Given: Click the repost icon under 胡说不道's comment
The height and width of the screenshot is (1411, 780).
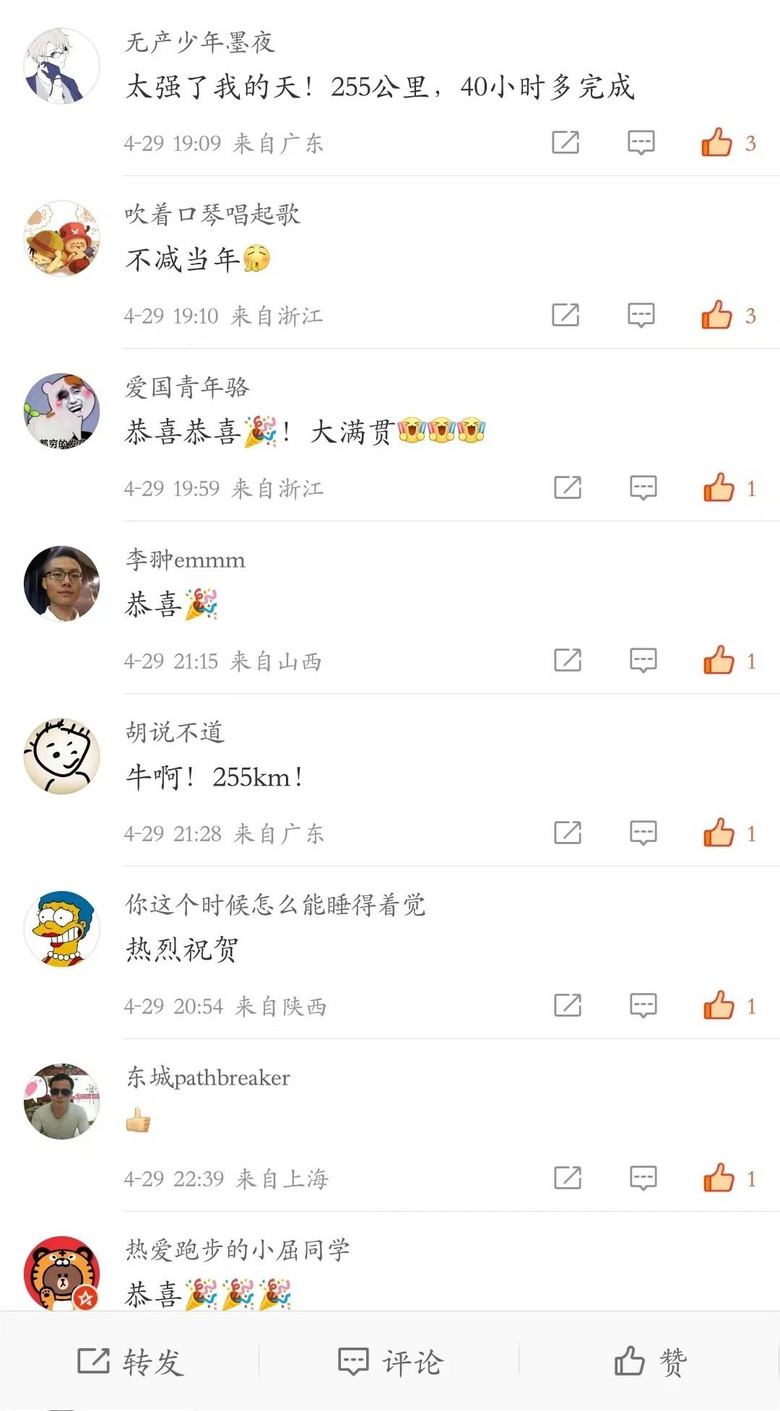Looking at the screenshot, I should point(567,833).
